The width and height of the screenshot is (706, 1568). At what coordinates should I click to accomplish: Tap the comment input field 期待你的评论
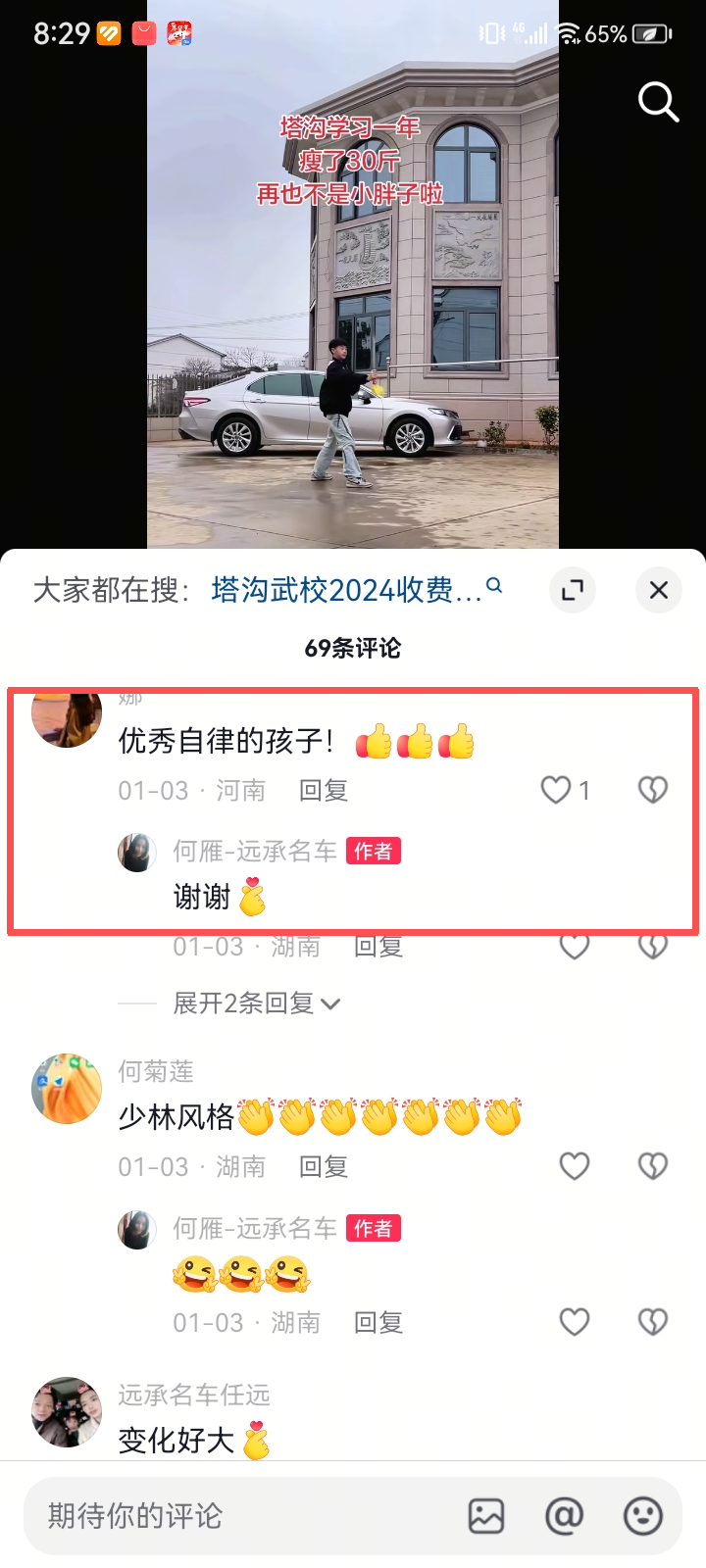point(196,1516)
